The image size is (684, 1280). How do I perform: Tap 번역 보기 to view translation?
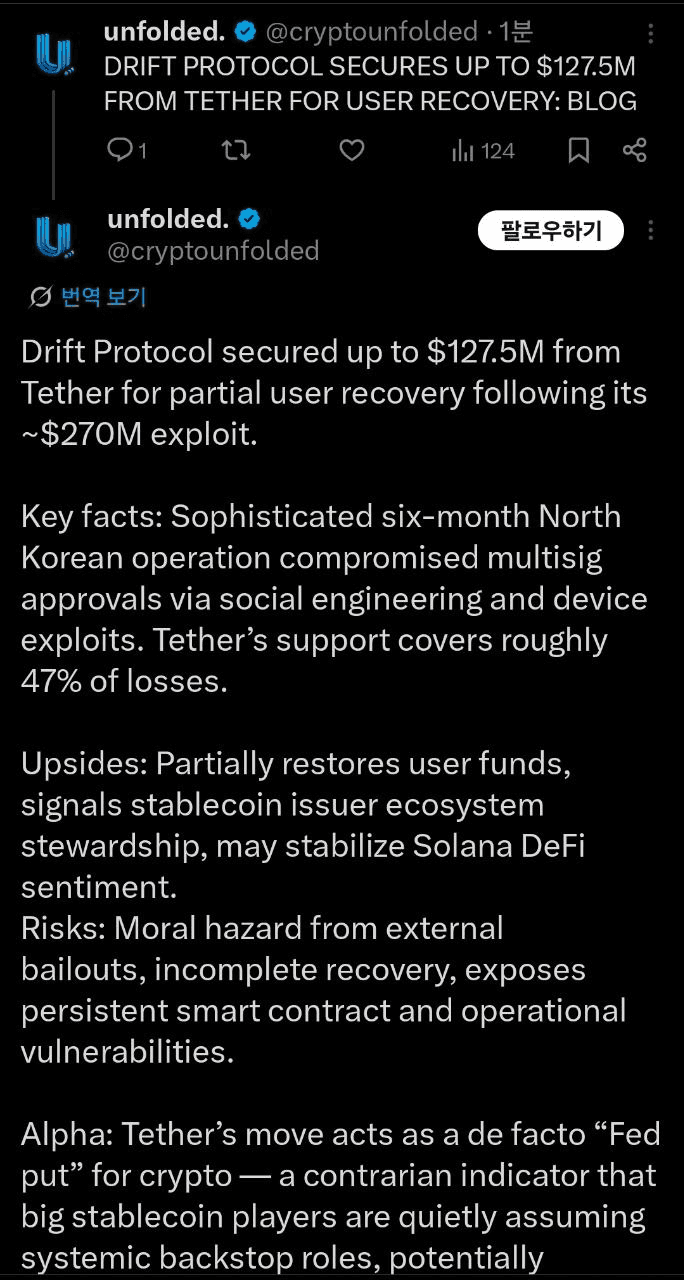pyautogui.click(x=91, y=296)
